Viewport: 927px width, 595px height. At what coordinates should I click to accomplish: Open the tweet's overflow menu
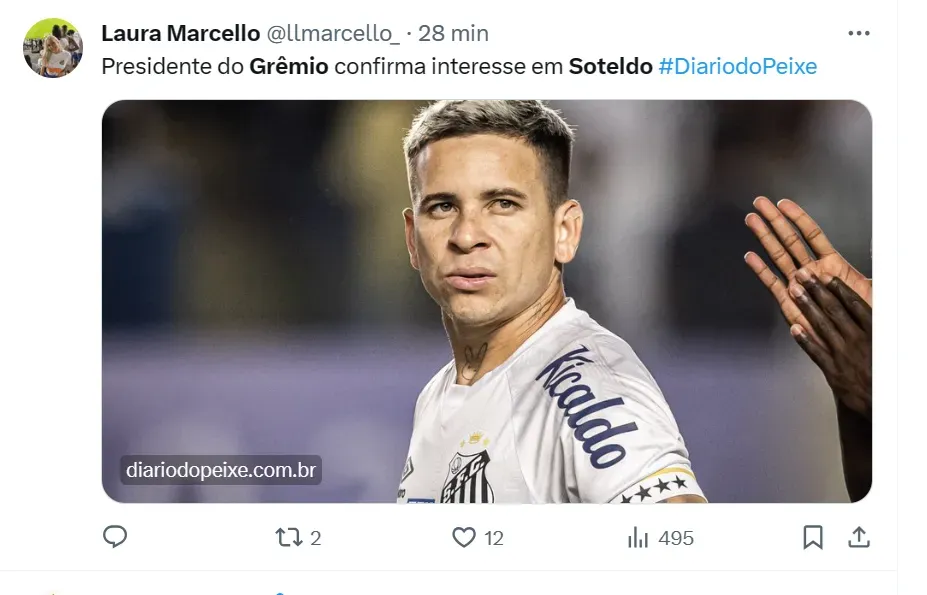pyautogui.click(x=858, y=33)
